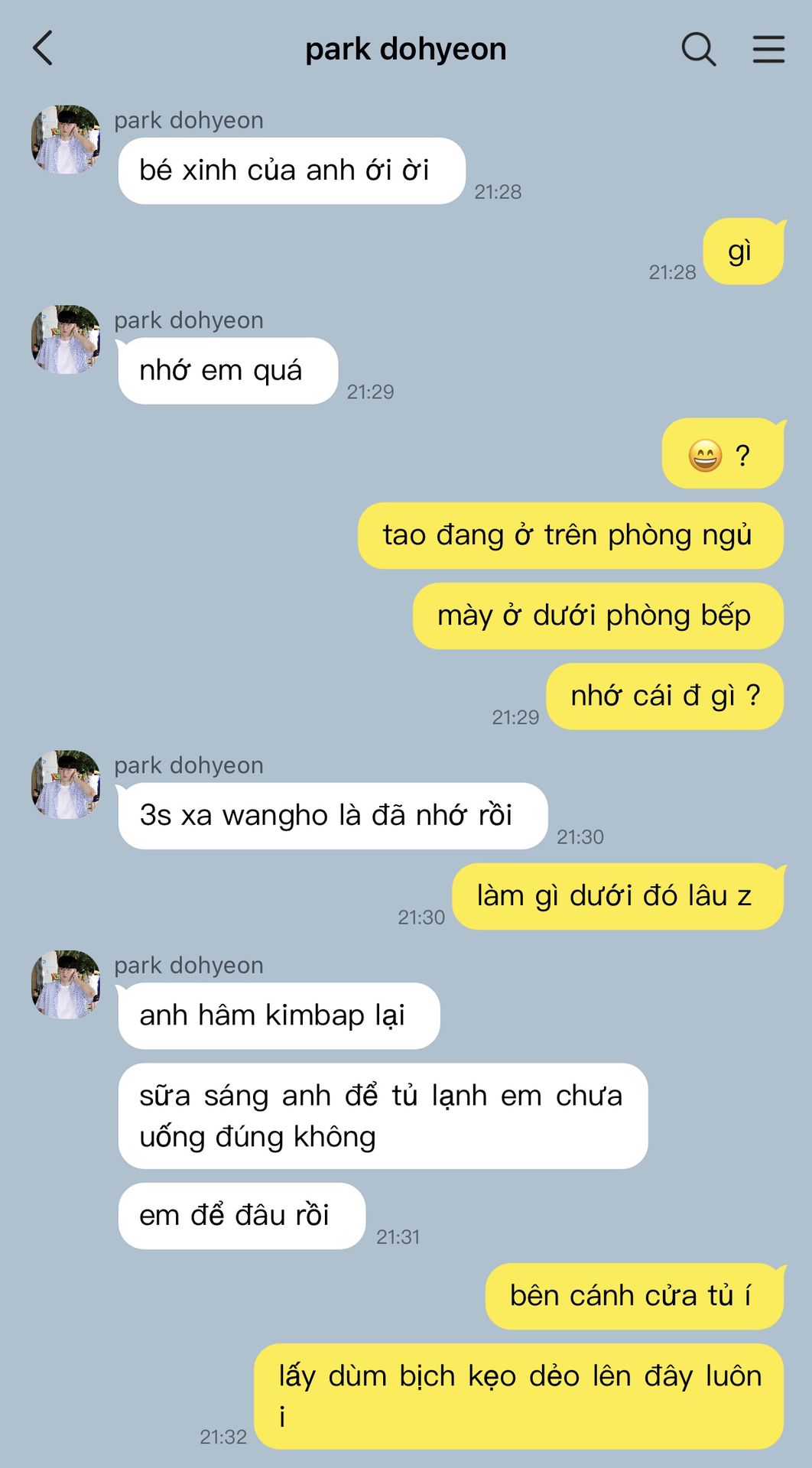
Task: Open the chat room hamburger menu
Action: [x=768, y=50]
